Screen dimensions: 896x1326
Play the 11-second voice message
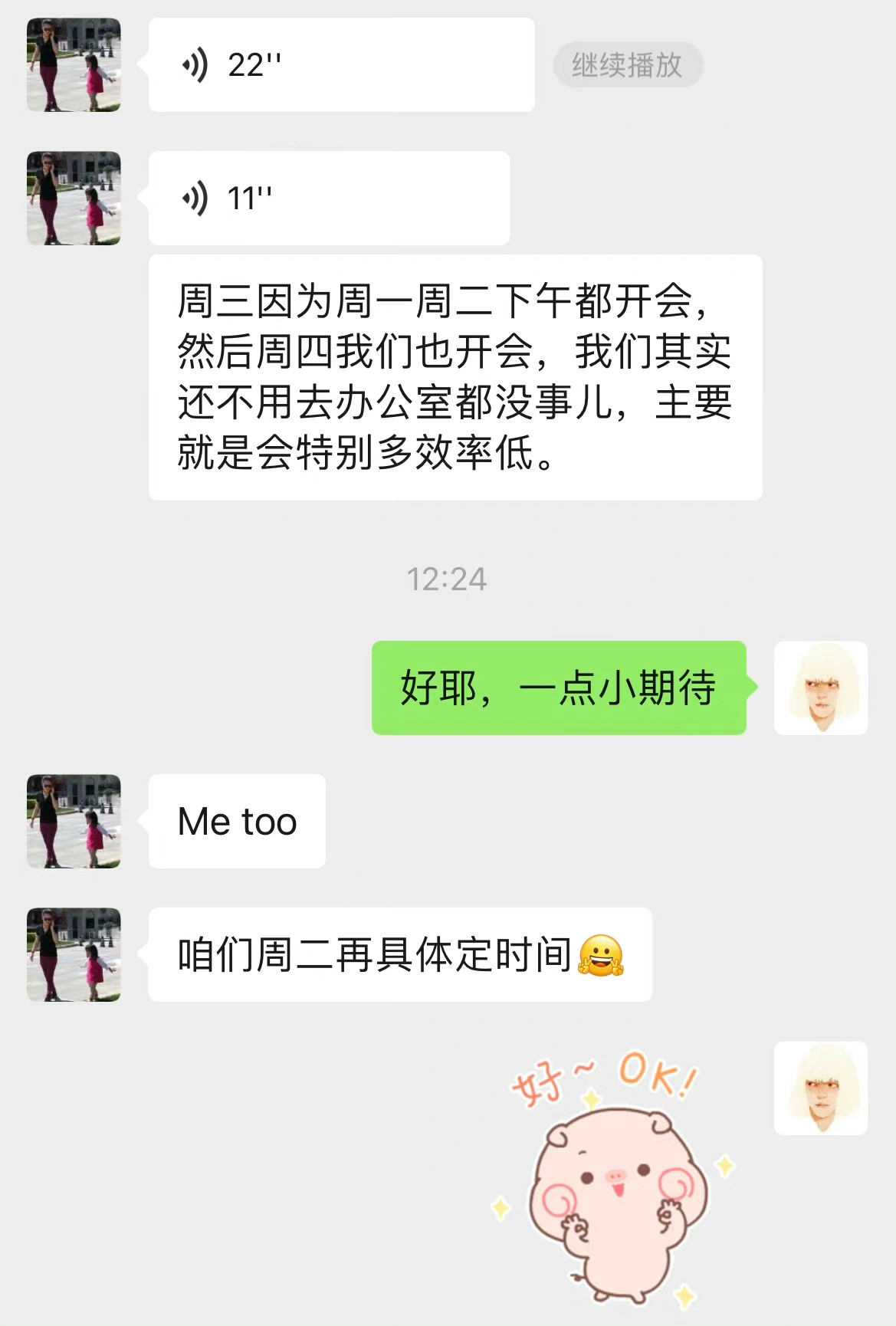pyautogui.click(x=329, y=199)
